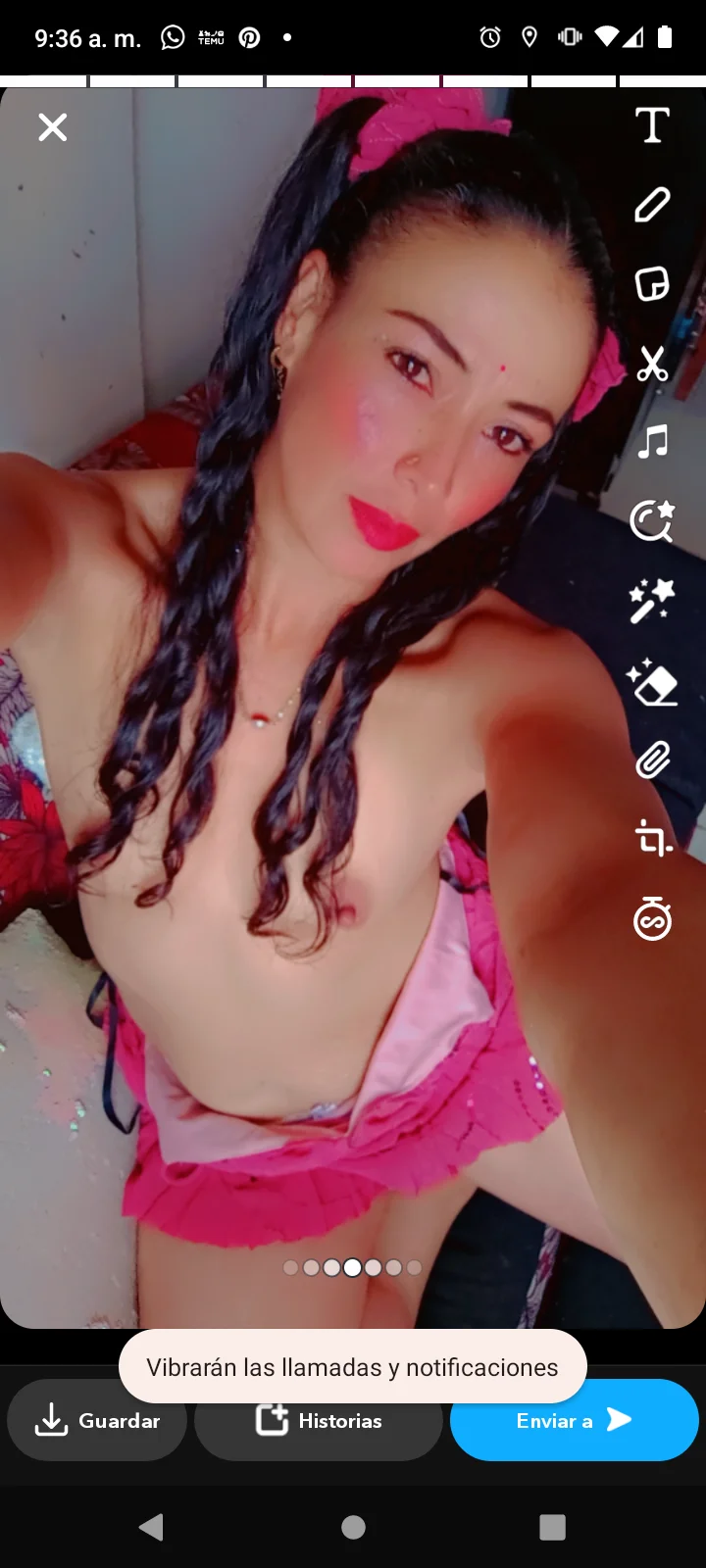The width and height of the screenshot is (706, 1568).
Task: Add text with the T tool
Action: click(x=652, y=125)
